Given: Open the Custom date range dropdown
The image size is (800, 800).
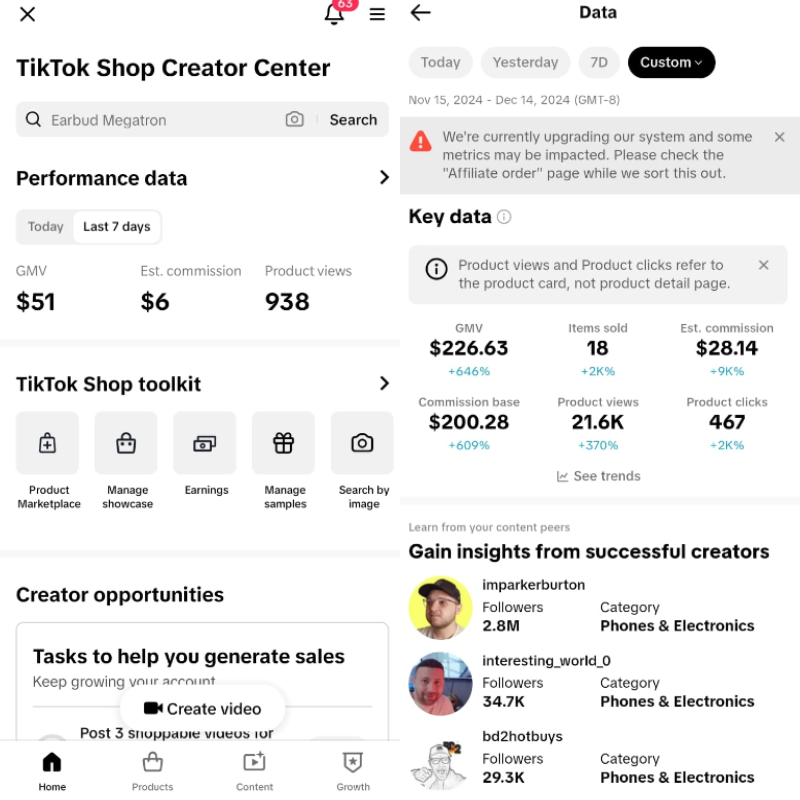Looking at the screenshot, I should click(671, 62).
